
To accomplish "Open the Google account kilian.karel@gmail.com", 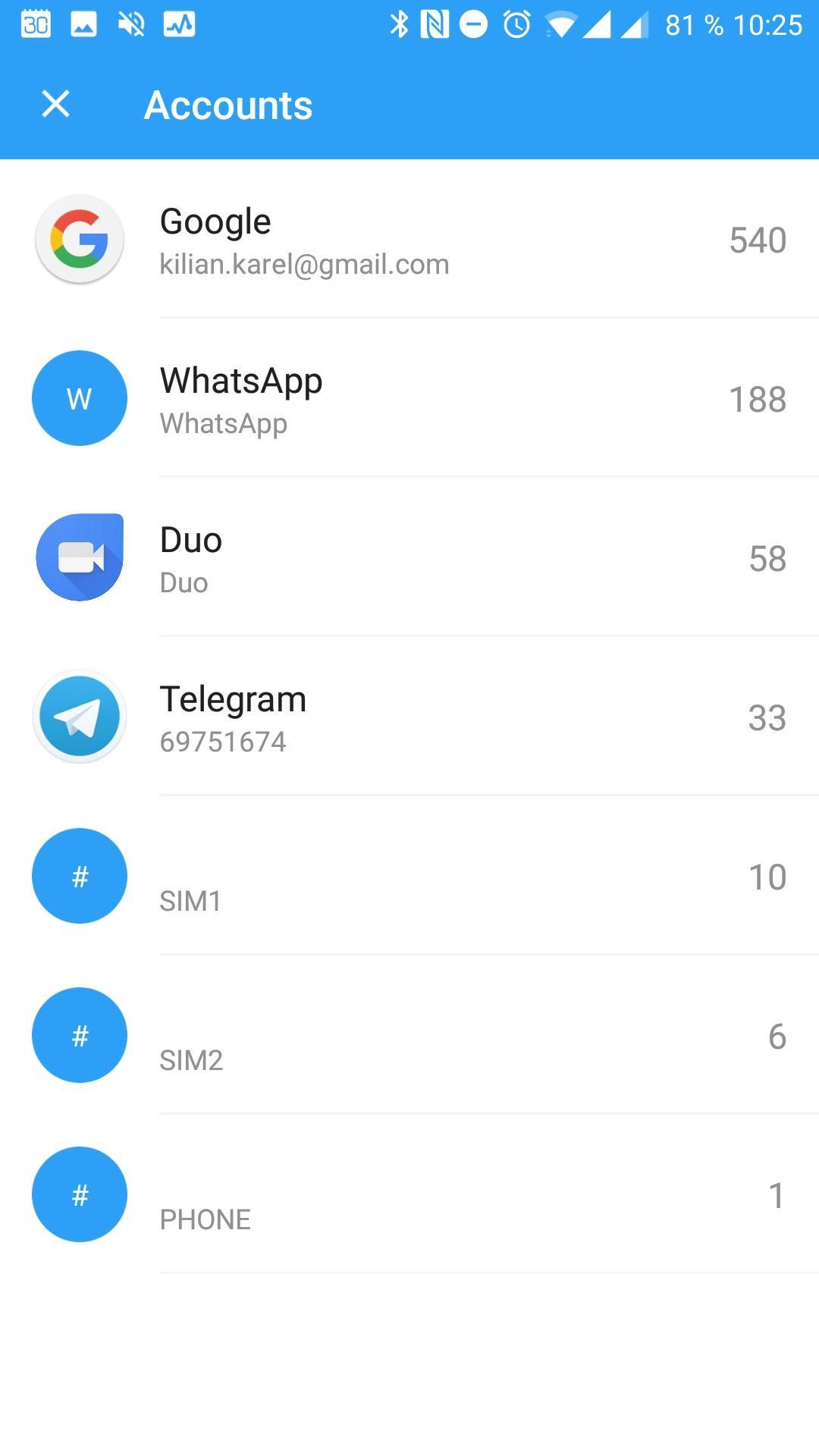I will (409, 239).
